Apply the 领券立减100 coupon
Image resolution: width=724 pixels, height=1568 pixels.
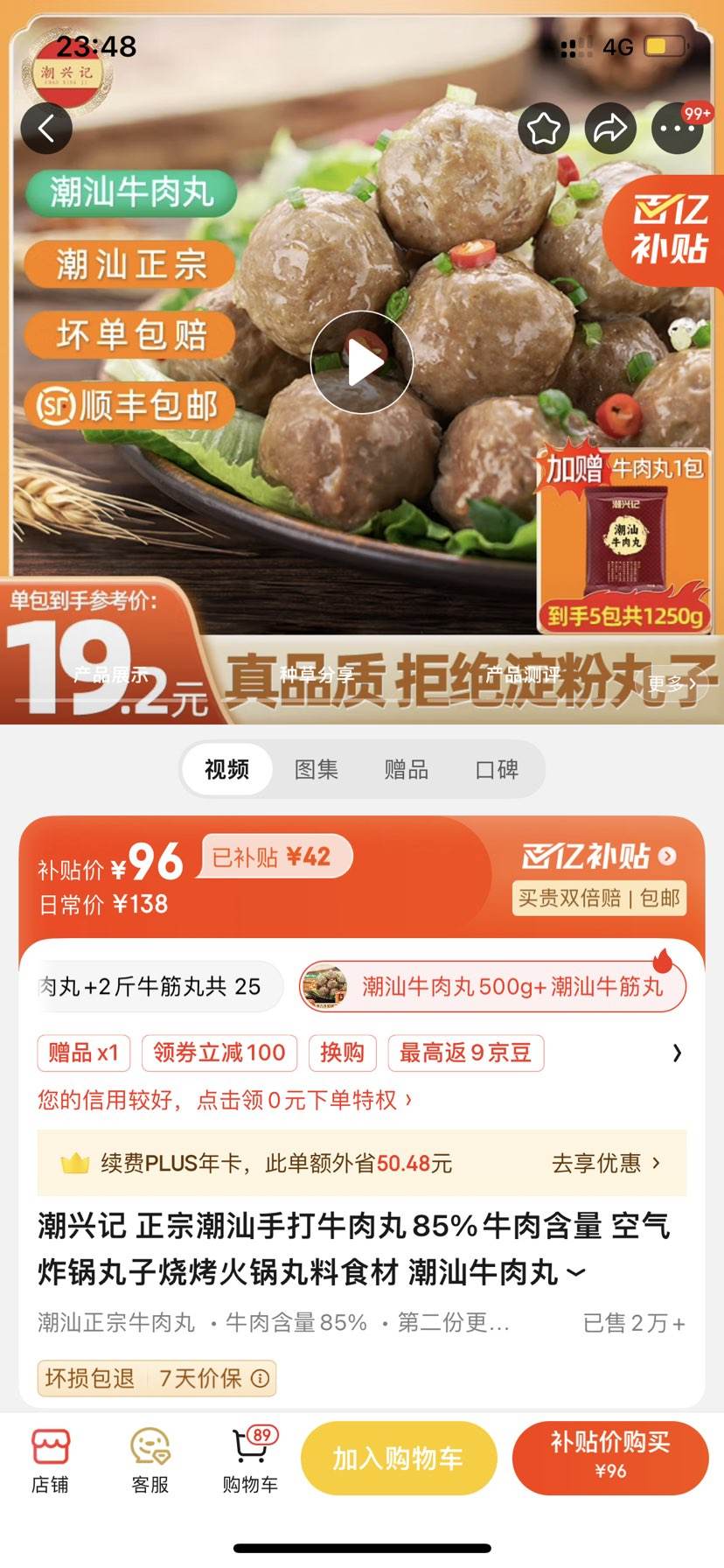click(x=219, y=1053)
